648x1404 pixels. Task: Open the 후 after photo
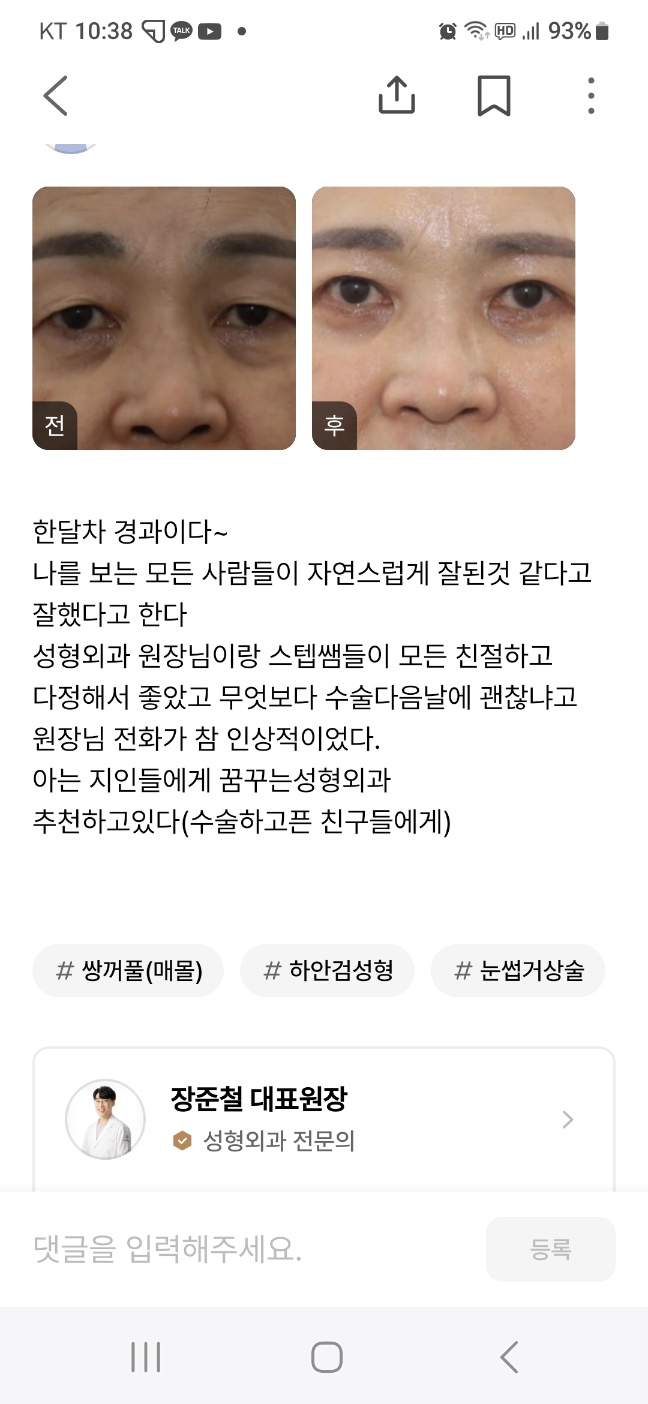pyautogui.click(x=443, y=318)
